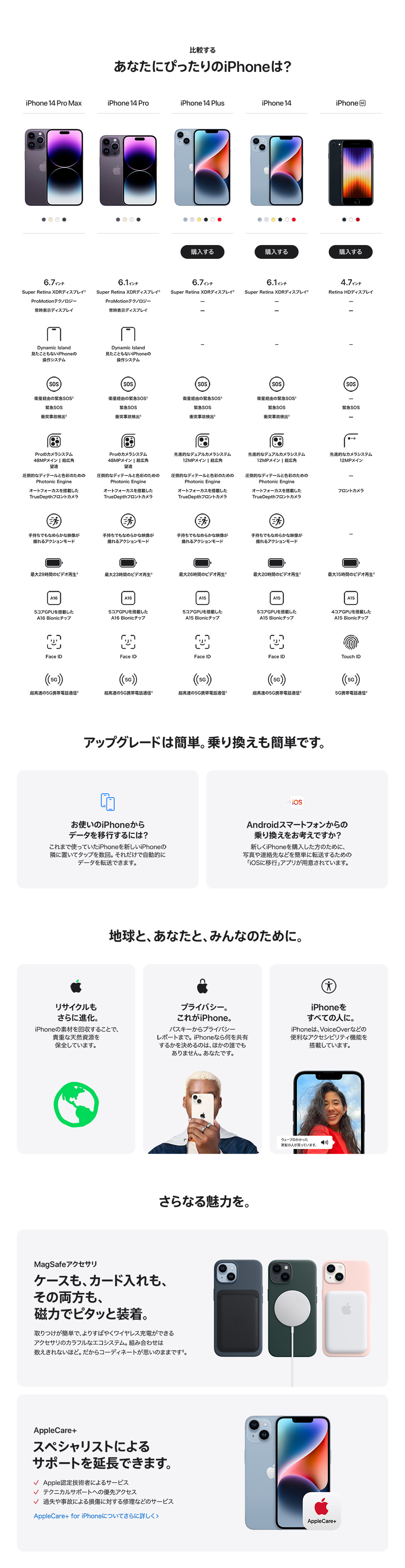405x1568 pixels.
Task: Open AppleCare+ for iPhoneについてさらに詳しく link
Action: [96, 1515]
